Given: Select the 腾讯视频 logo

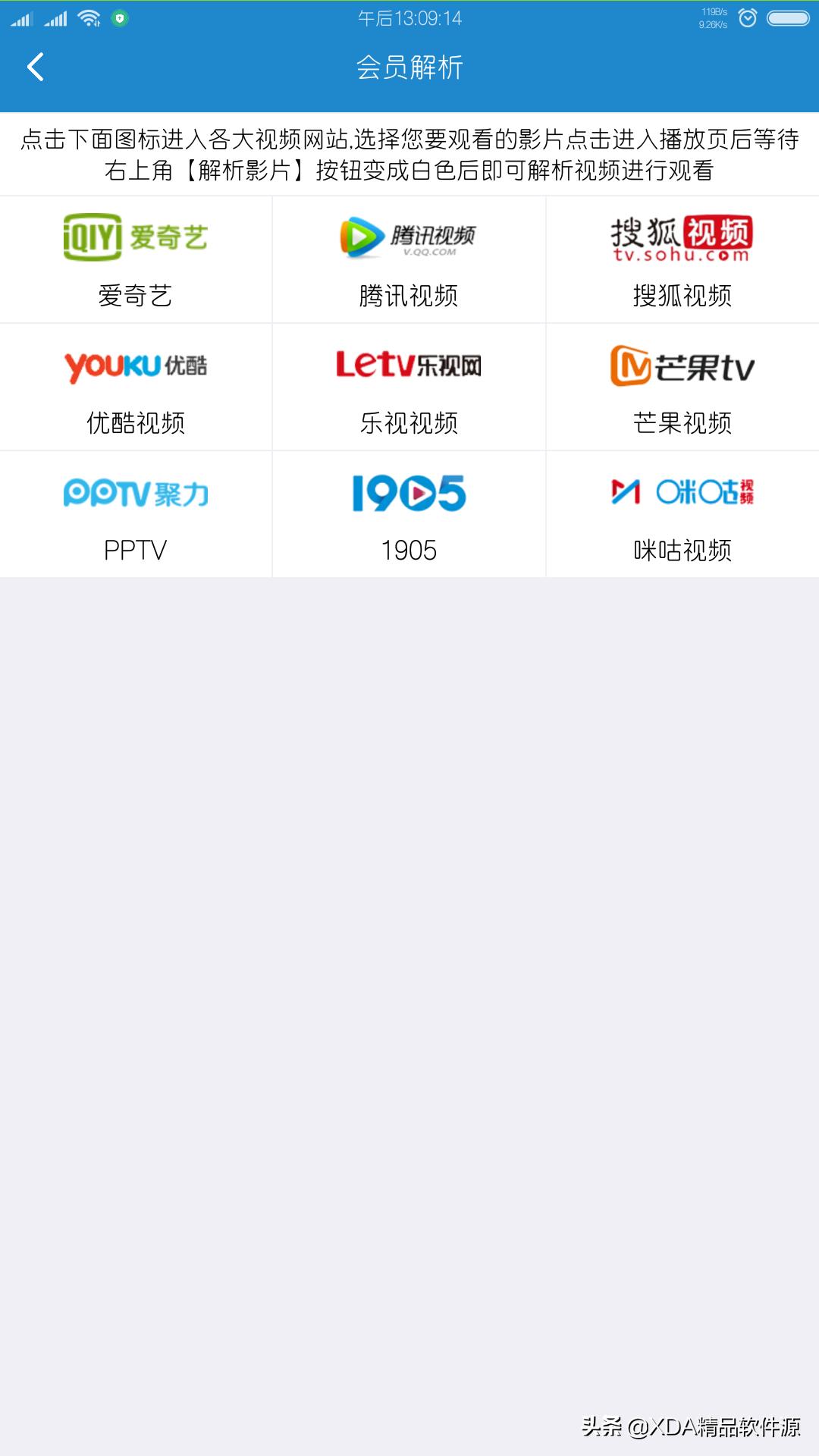Looking at the screenshot, I should click(x=409, y=235).
